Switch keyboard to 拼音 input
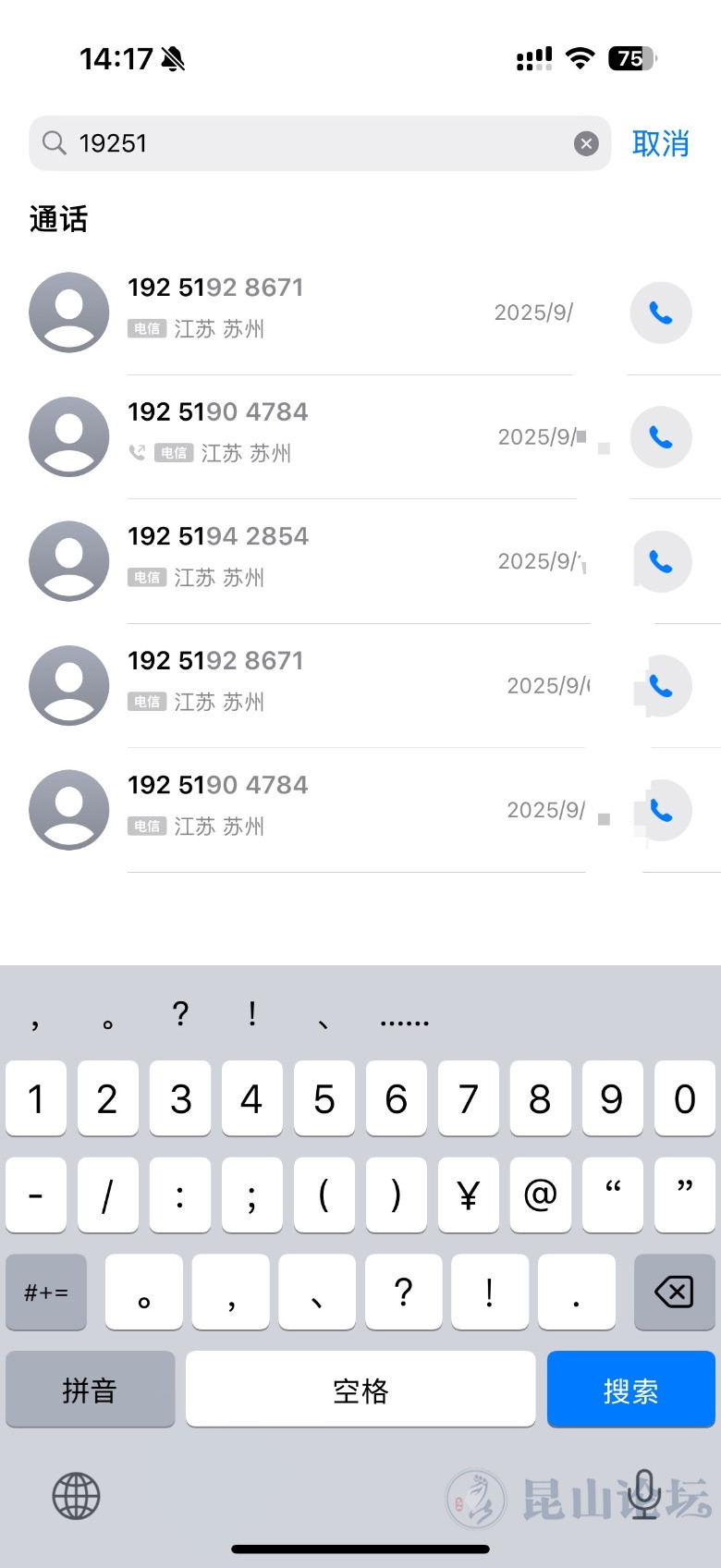This screenshot has width=721, height=1568. point(90,1390)
